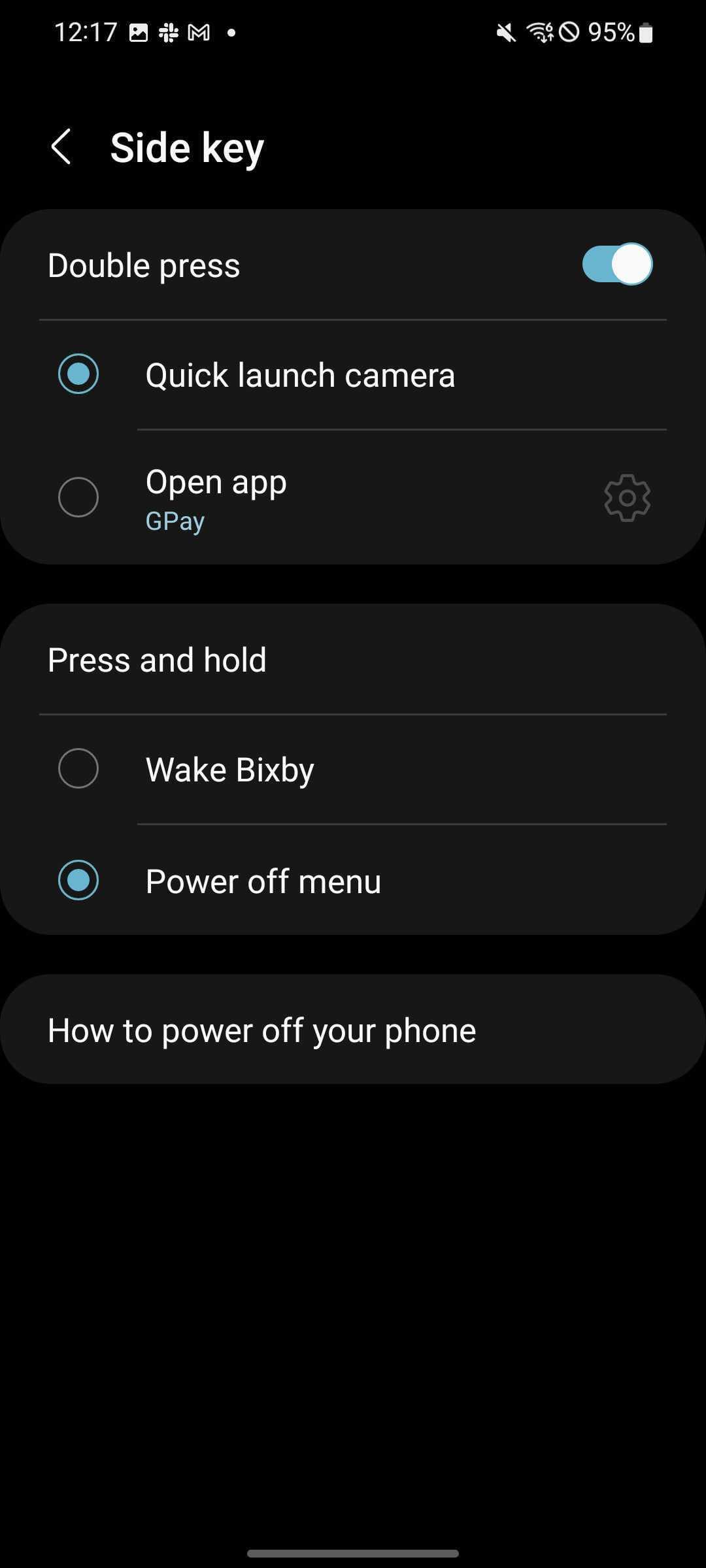The height and width of the screenshot is (1568, 706).
Task: Select the Open app radio button
Action: 78,497
